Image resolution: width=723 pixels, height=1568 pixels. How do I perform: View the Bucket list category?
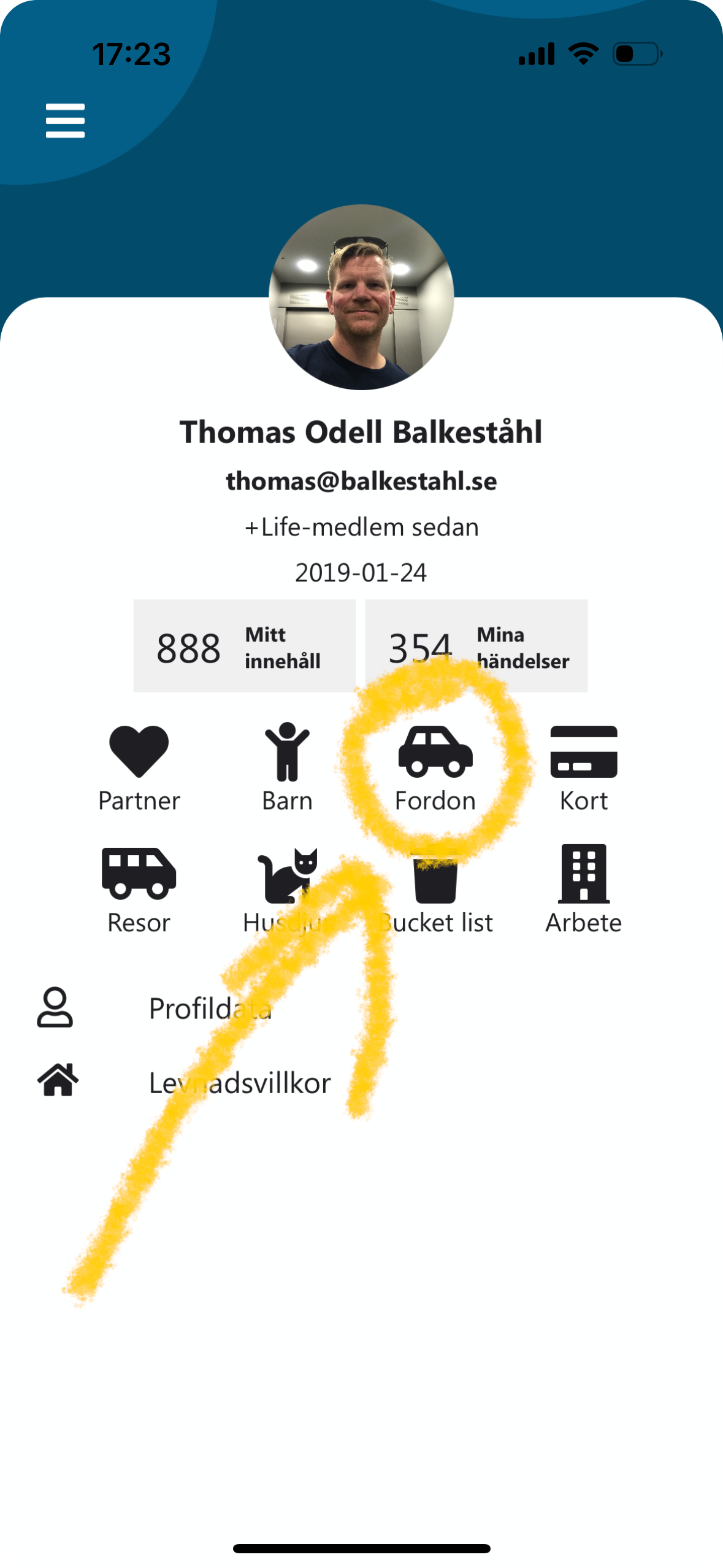[435, 890]
